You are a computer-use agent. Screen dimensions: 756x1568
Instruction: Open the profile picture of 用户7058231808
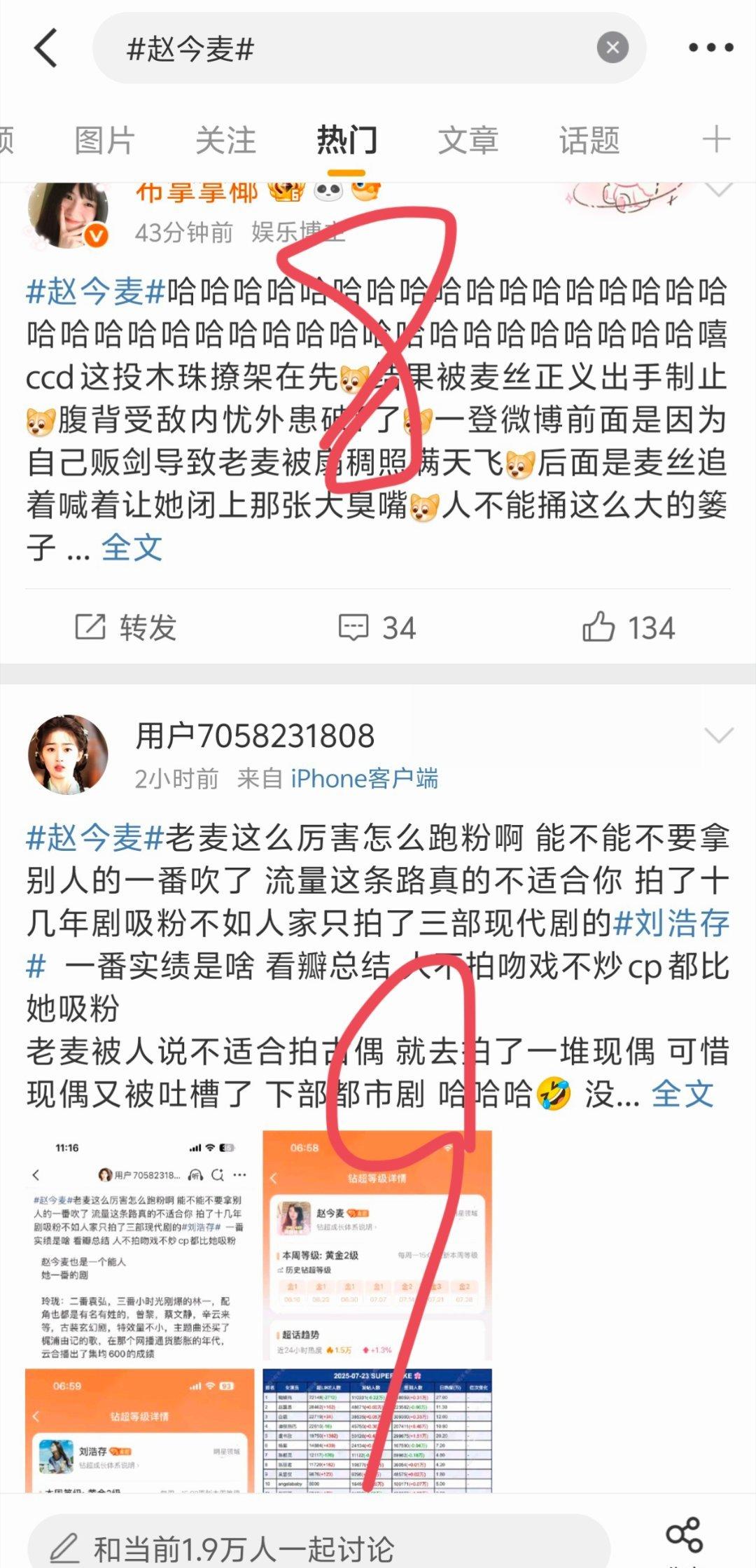[x=68, y=755]
